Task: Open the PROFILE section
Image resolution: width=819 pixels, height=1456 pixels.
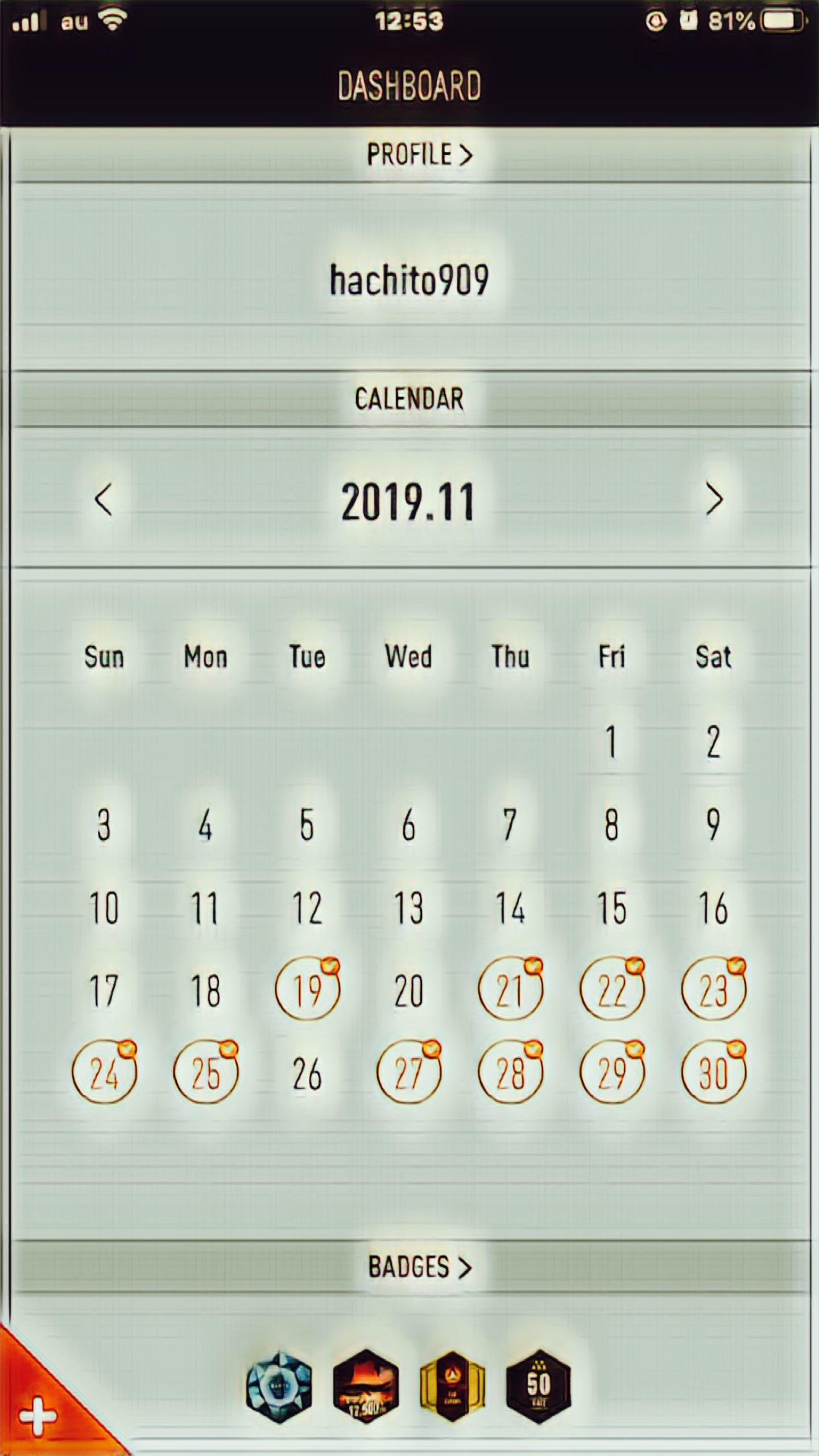Action: tap(419, 155)
